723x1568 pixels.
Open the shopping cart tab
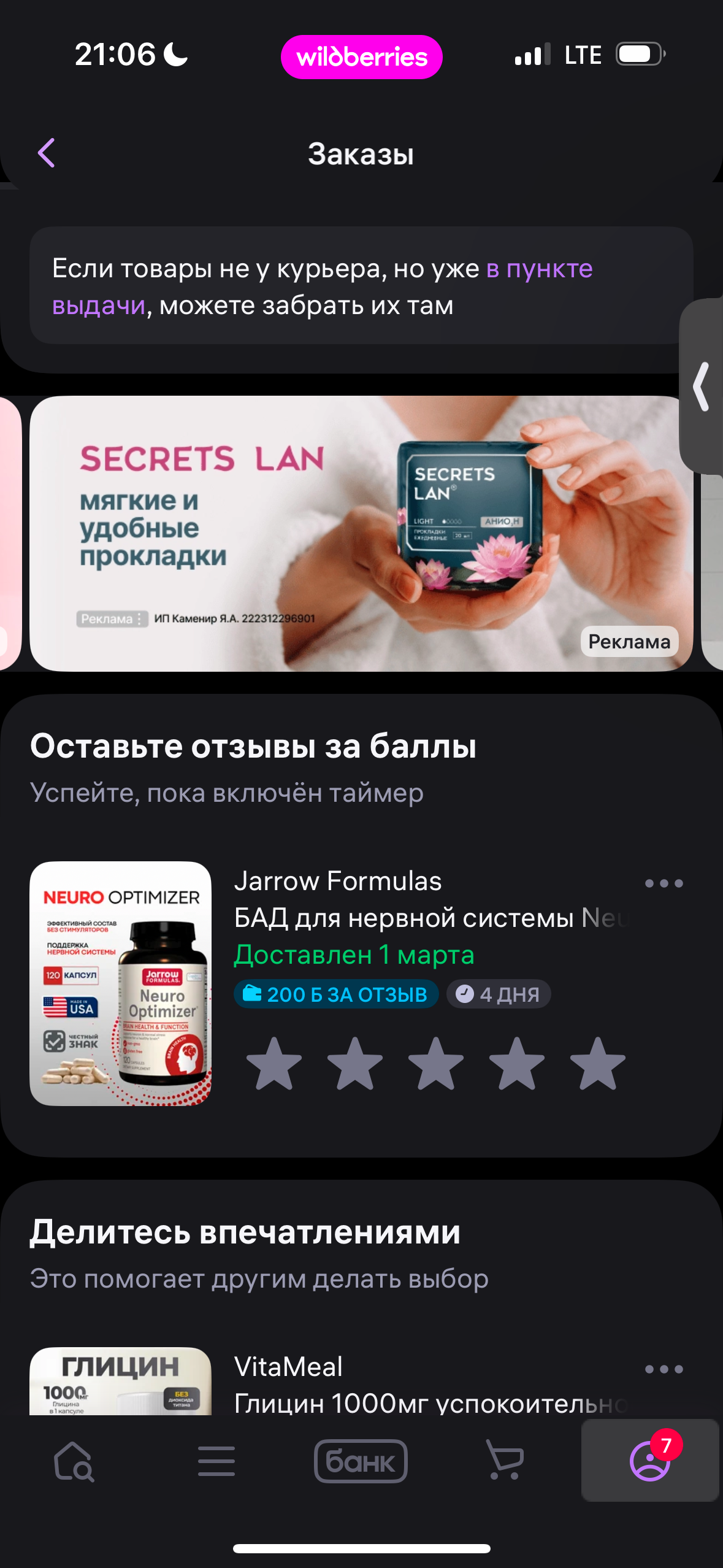505,1461
